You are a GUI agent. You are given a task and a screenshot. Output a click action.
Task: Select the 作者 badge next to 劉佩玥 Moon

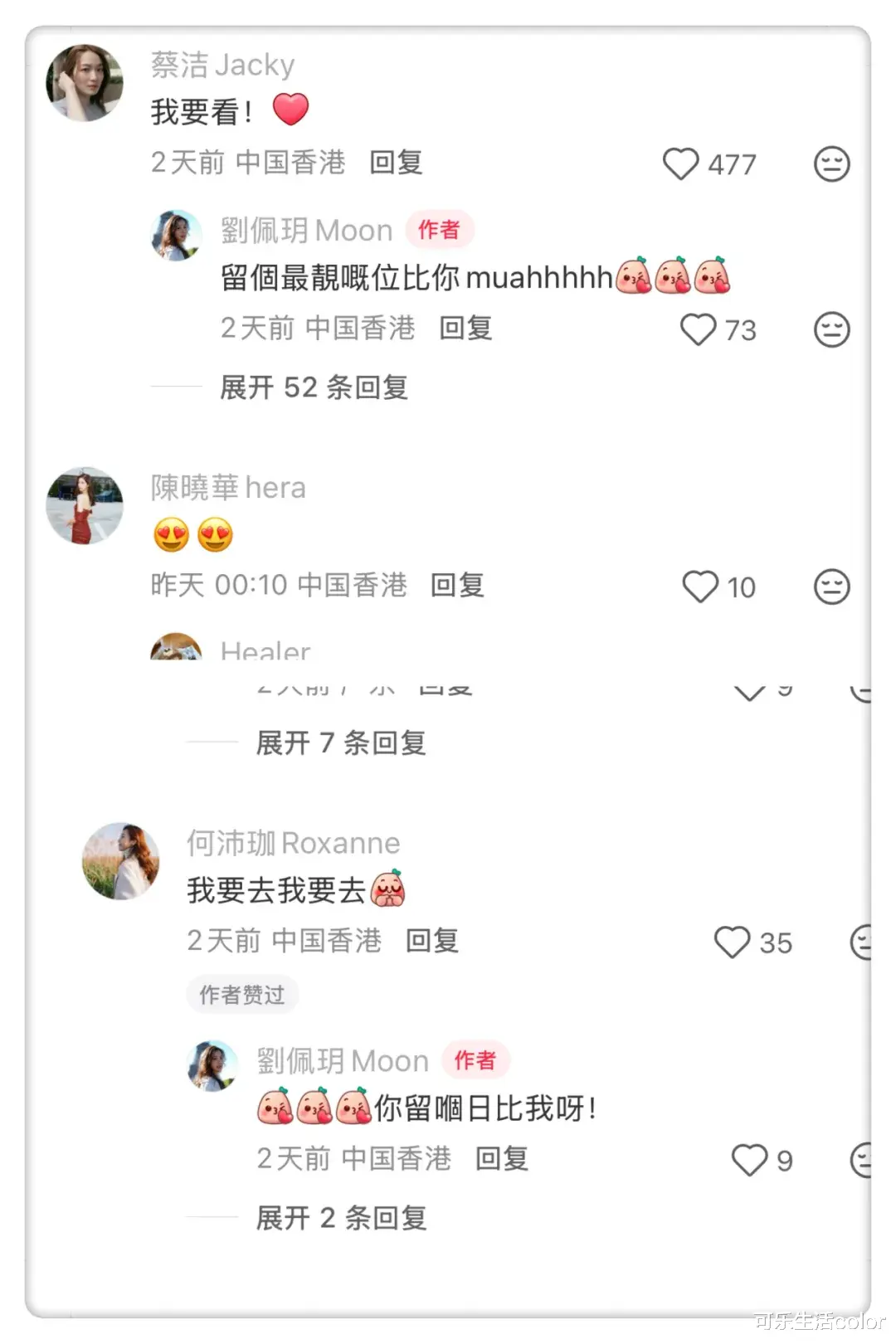click(x=441, y=230)
